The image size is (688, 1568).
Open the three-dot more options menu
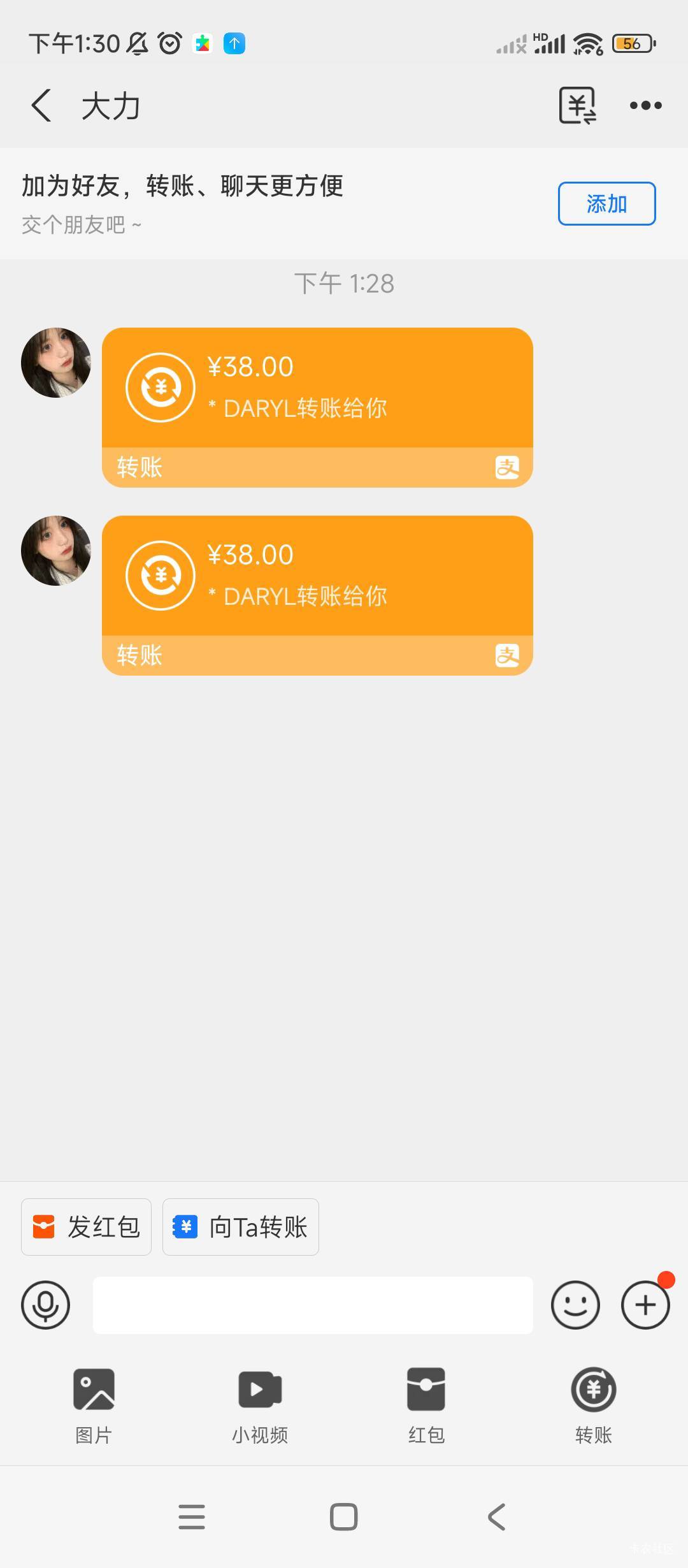tap(645, 105)
